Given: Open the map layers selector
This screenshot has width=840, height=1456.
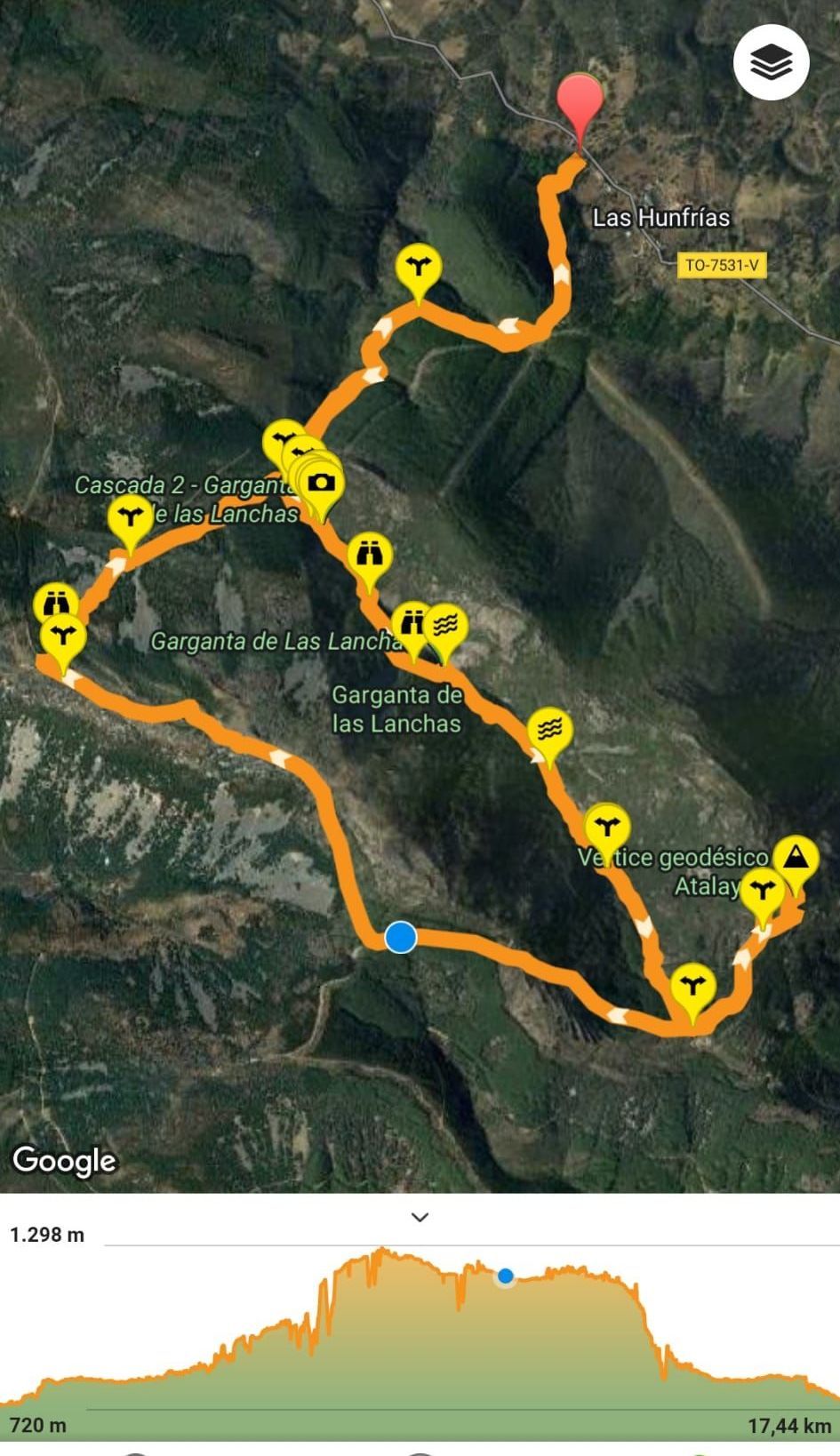Looking at the screenshot, I should pyautogui.click(x=771, y=62).
